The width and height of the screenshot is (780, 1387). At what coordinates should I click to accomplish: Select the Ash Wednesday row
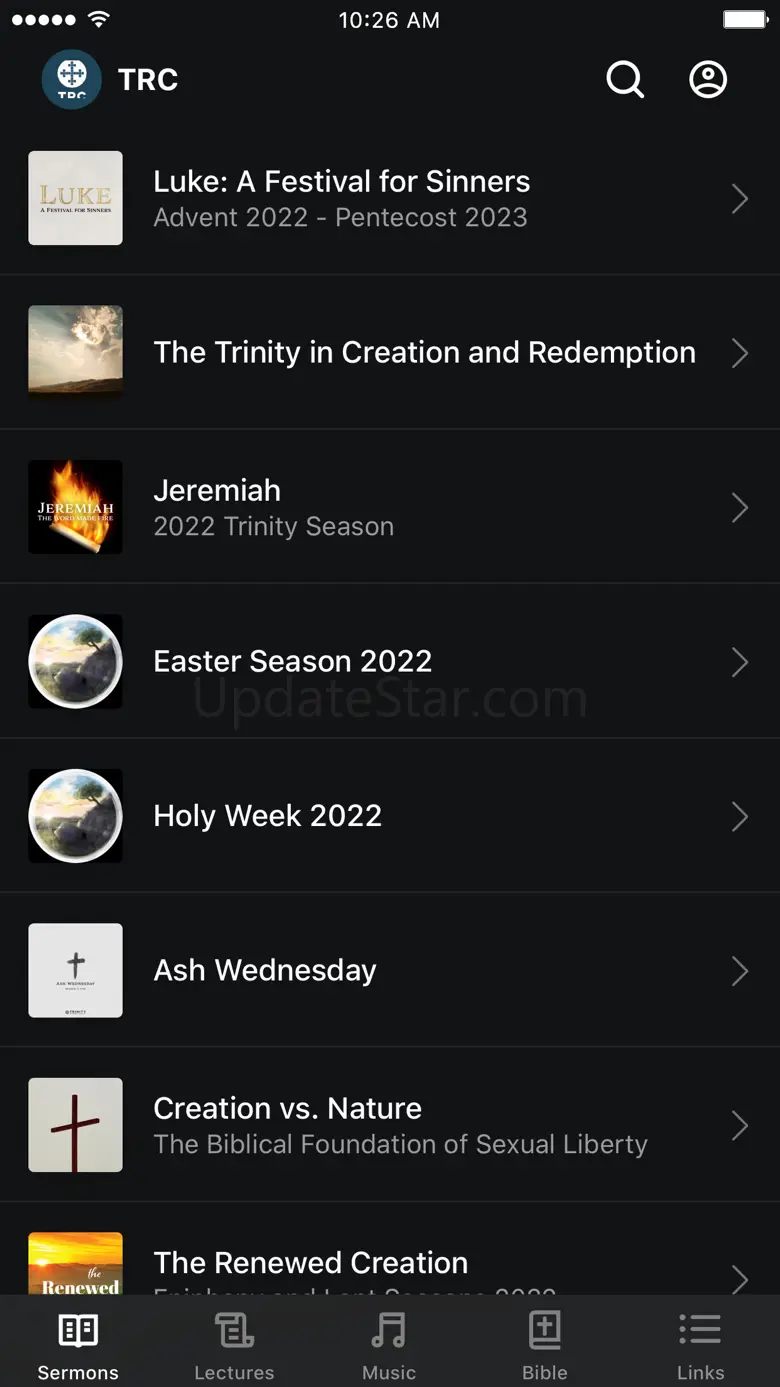(390, 970)
